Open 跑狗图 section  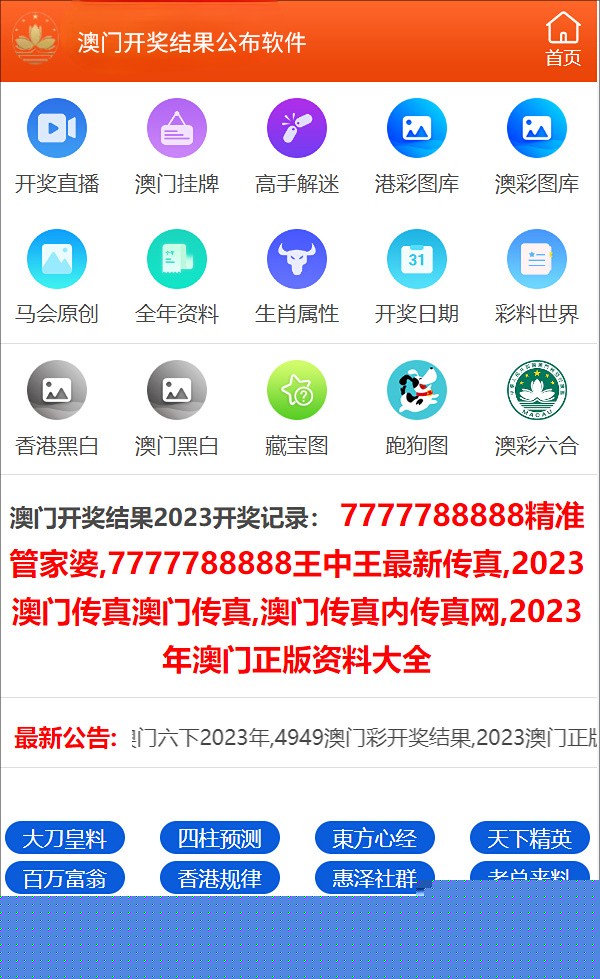click(416, 409)
